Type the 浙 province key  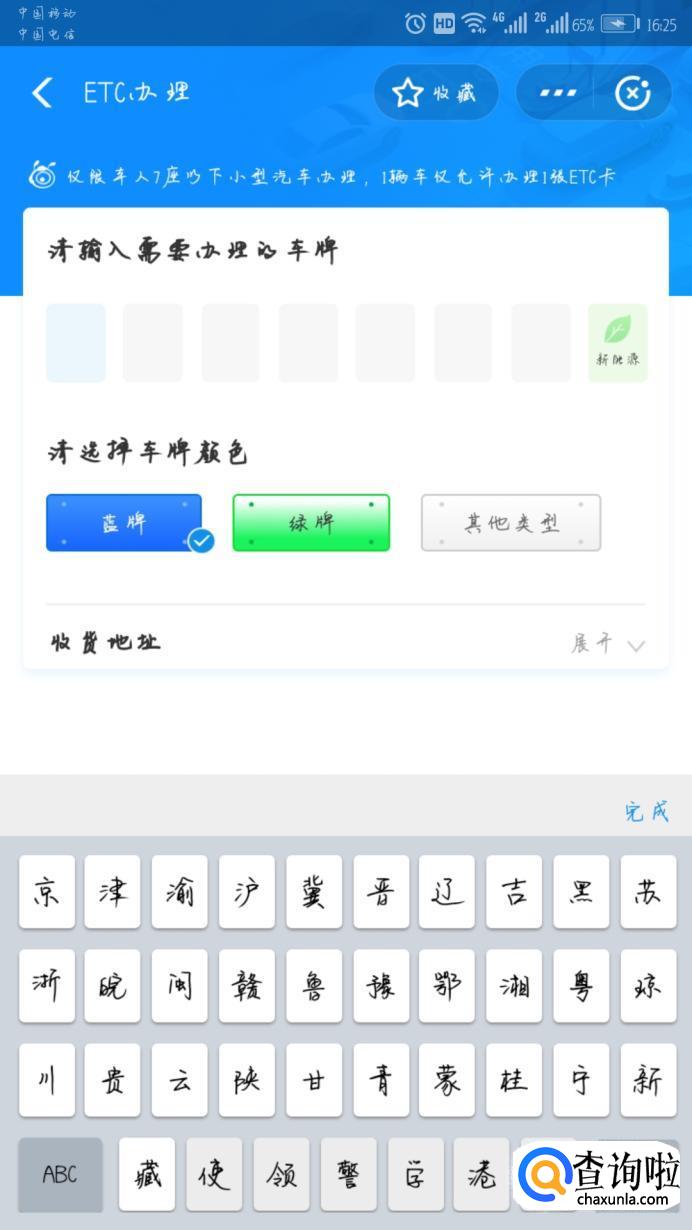click(47, 986)
